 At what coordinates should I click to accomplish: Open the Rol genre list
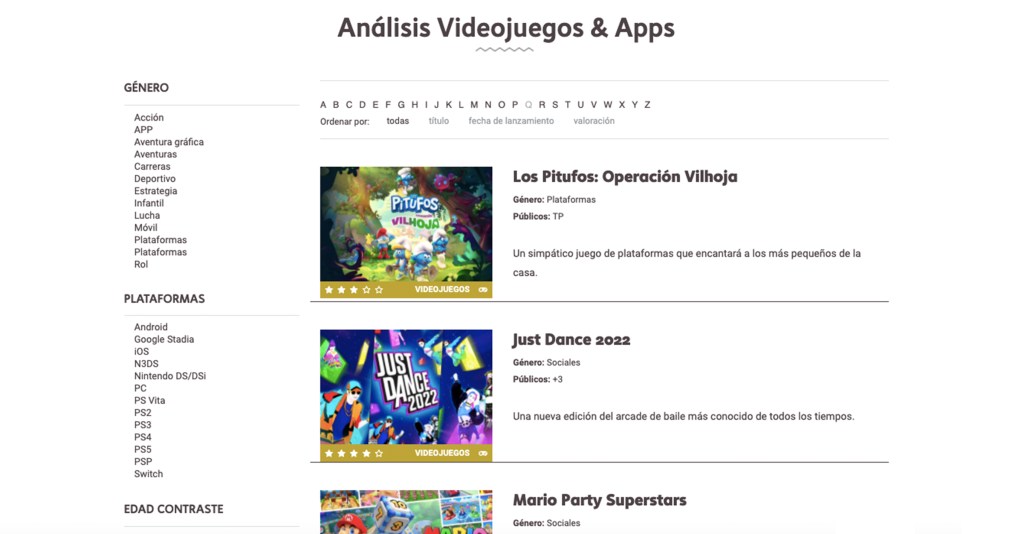pos(141,265)
